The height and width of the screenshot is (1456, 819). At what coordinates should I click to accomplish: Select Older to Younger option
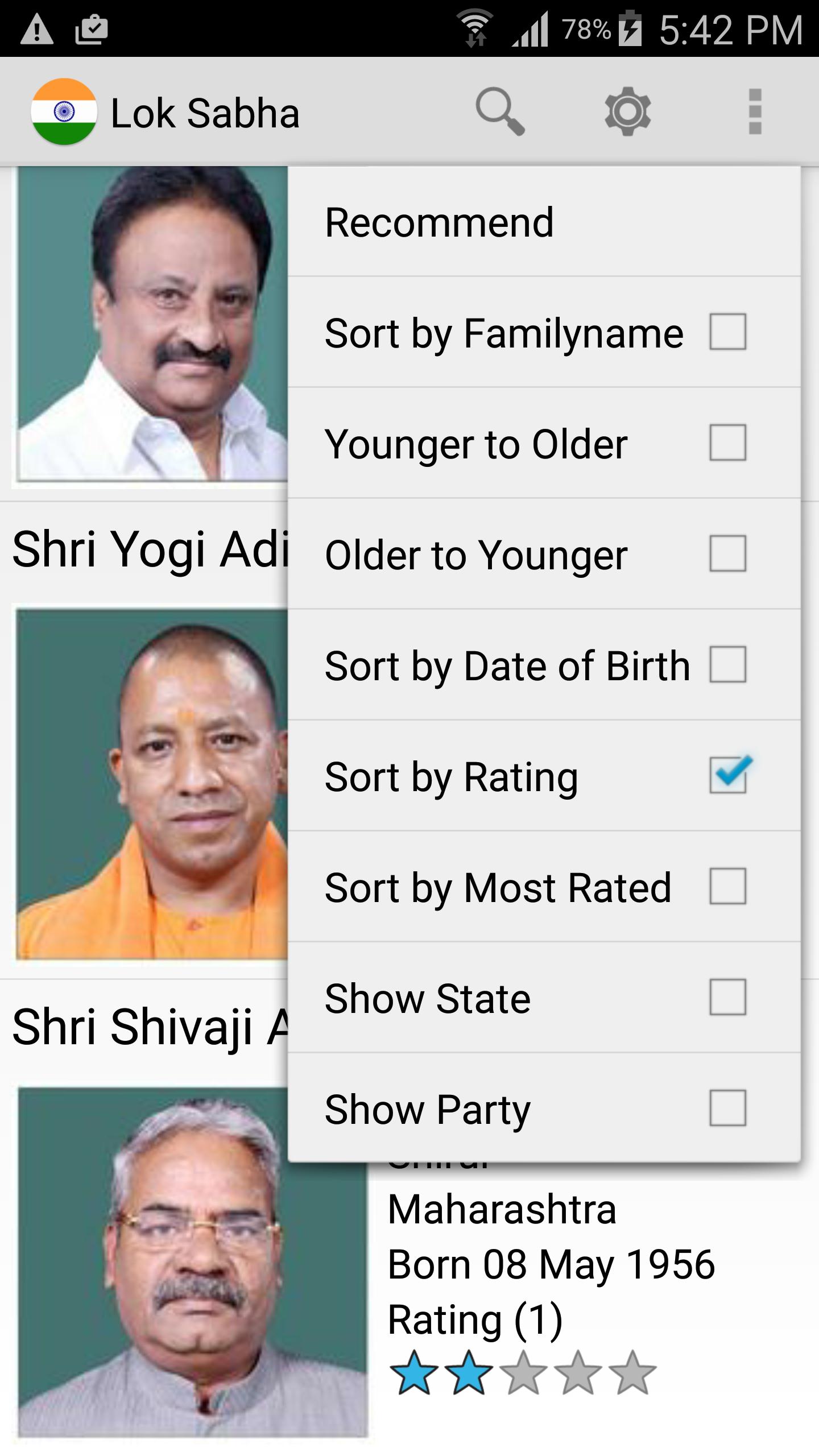tap(478, 555)
